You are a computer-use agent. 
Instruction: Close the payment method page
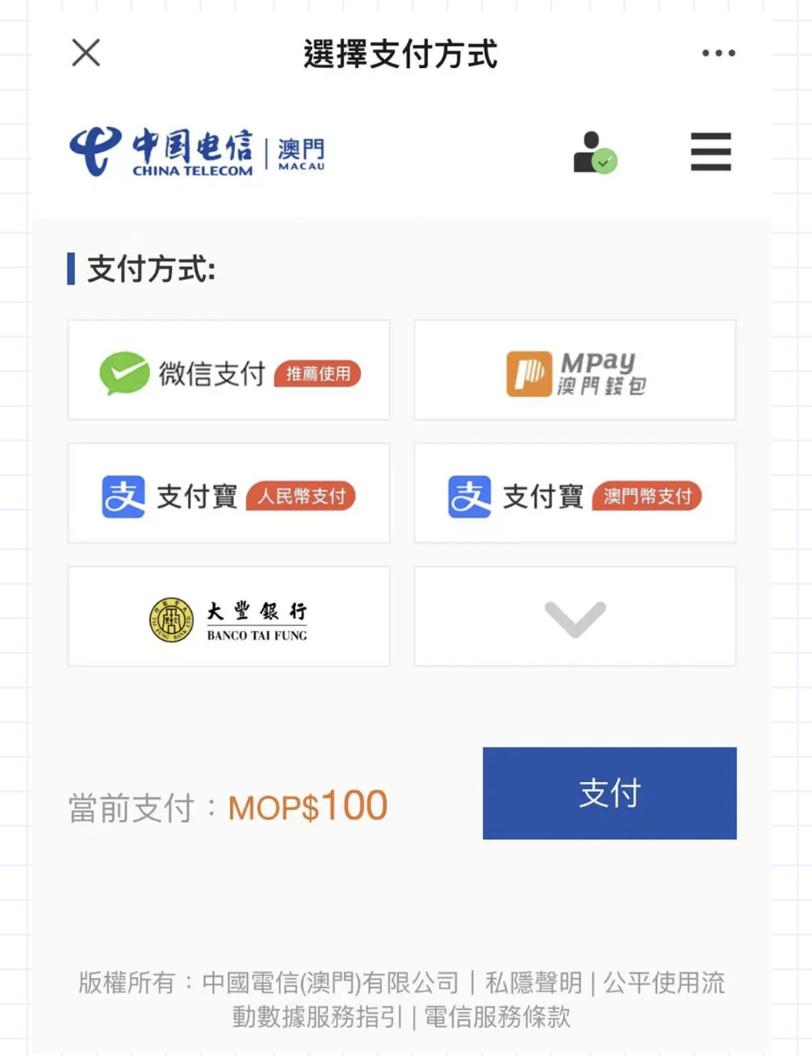[86, 53]
